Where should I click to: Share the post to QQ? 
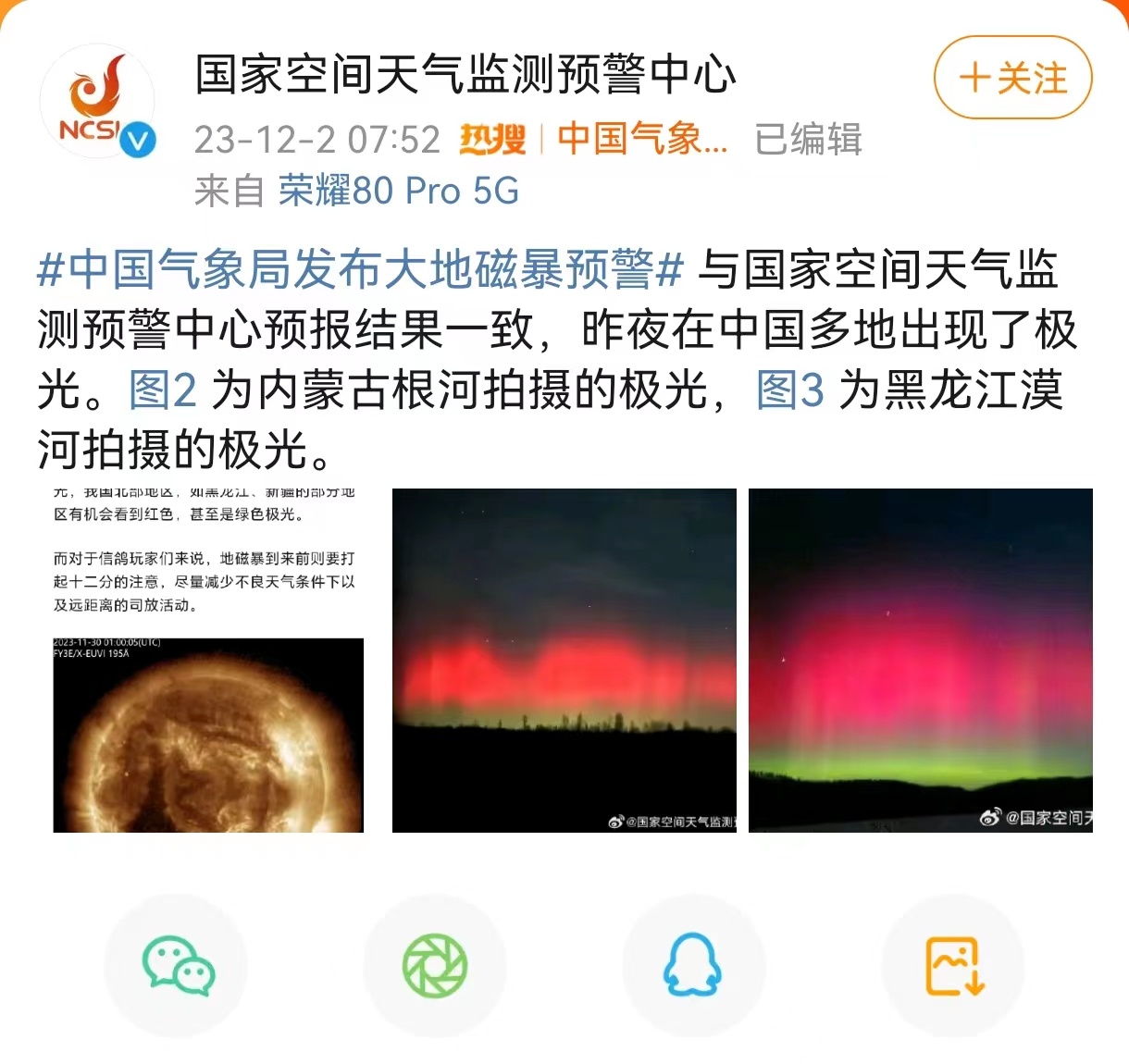pos(692,966)
